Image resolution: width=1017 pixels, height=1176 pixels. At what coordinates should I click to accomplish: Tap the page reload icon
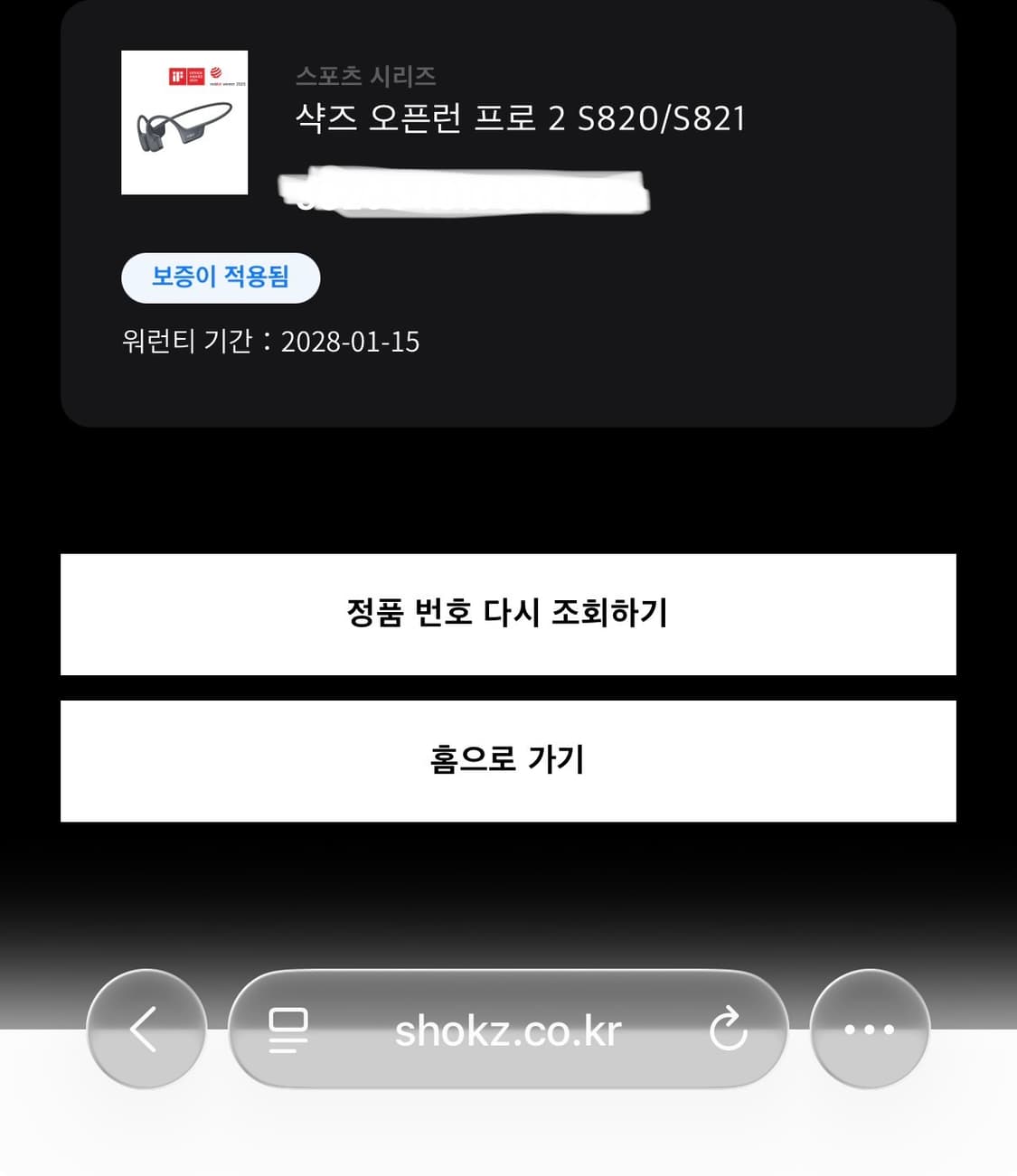coord(729,1030)
